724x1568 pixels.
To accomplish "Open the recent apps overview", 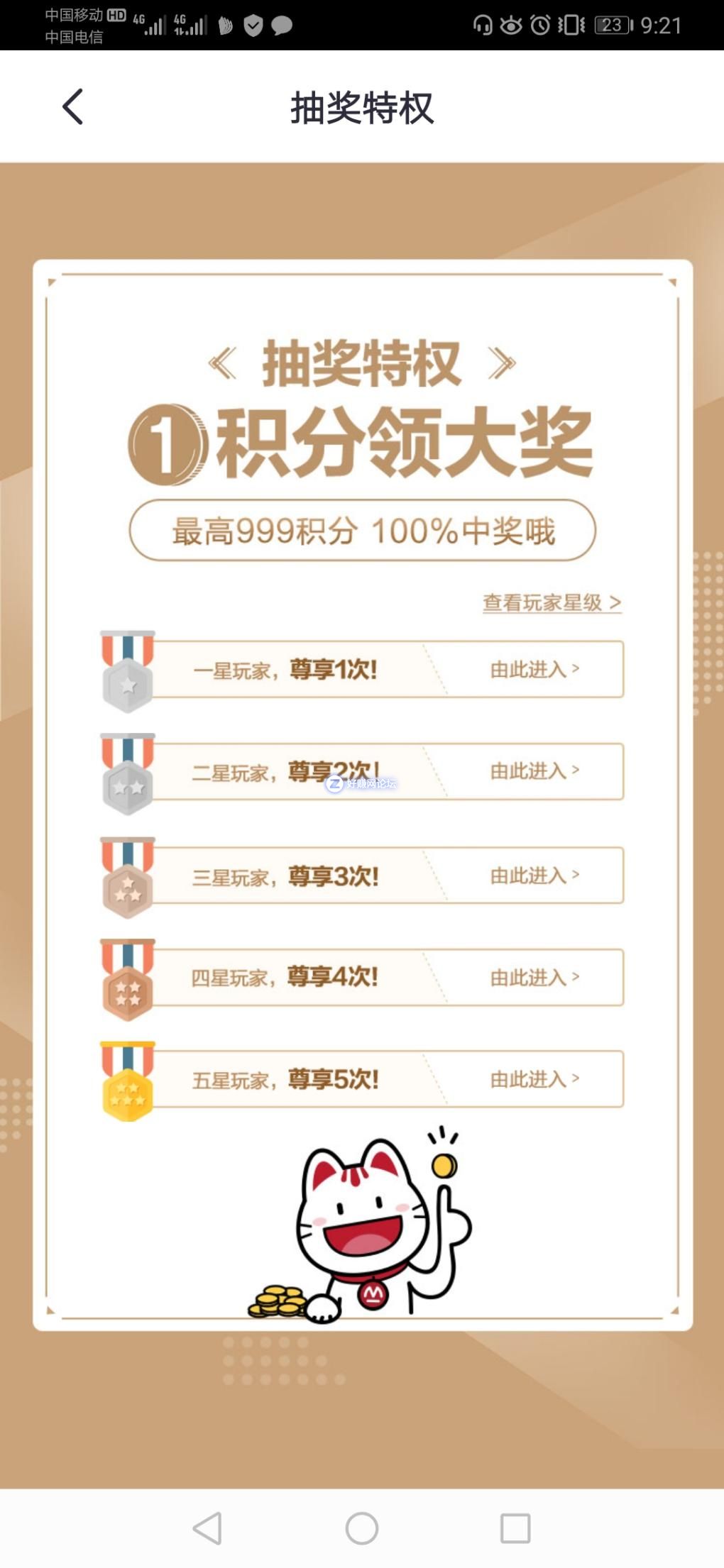I will 515,1528.
